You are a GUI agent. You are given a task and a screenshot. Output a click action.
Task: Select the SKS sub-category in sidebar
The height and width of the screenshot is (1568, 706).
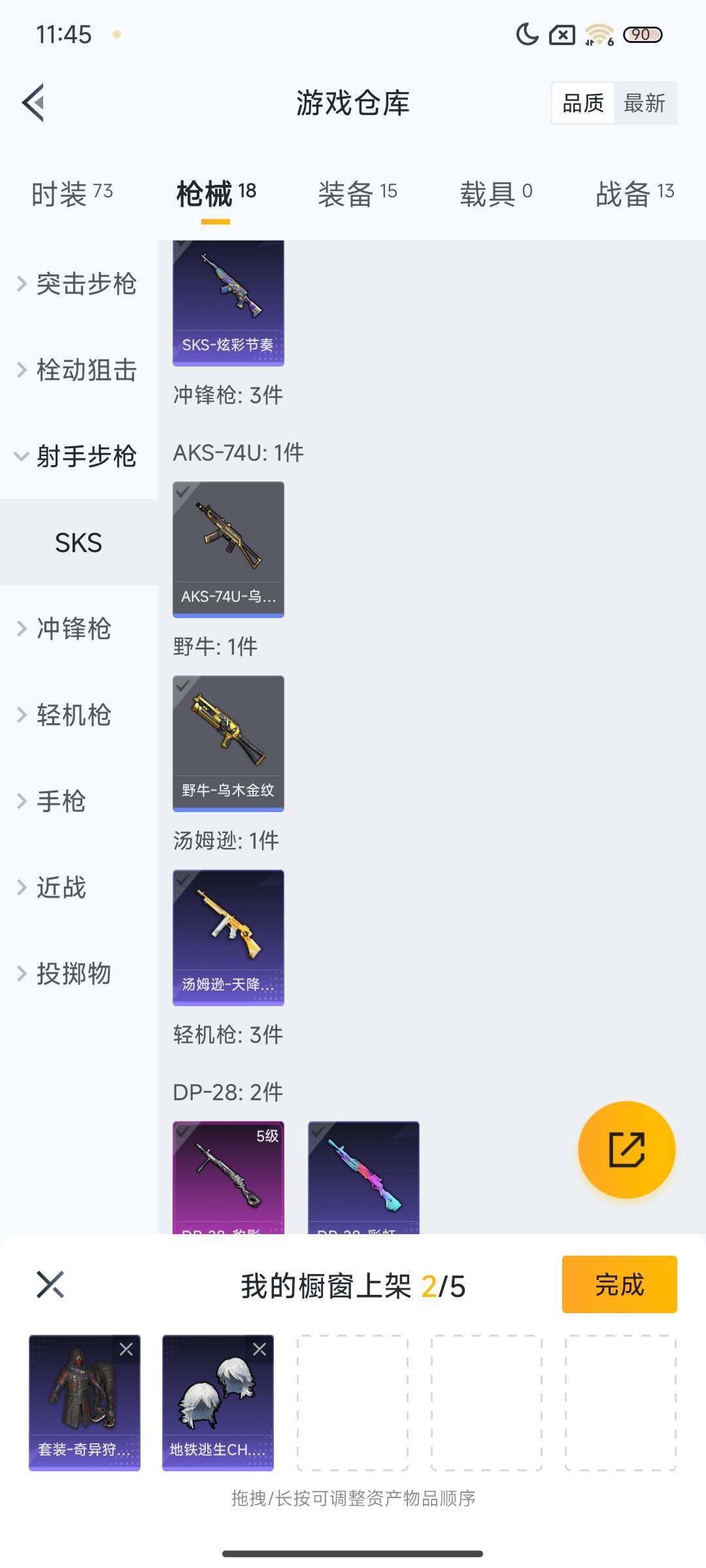(x=79, y=542)
